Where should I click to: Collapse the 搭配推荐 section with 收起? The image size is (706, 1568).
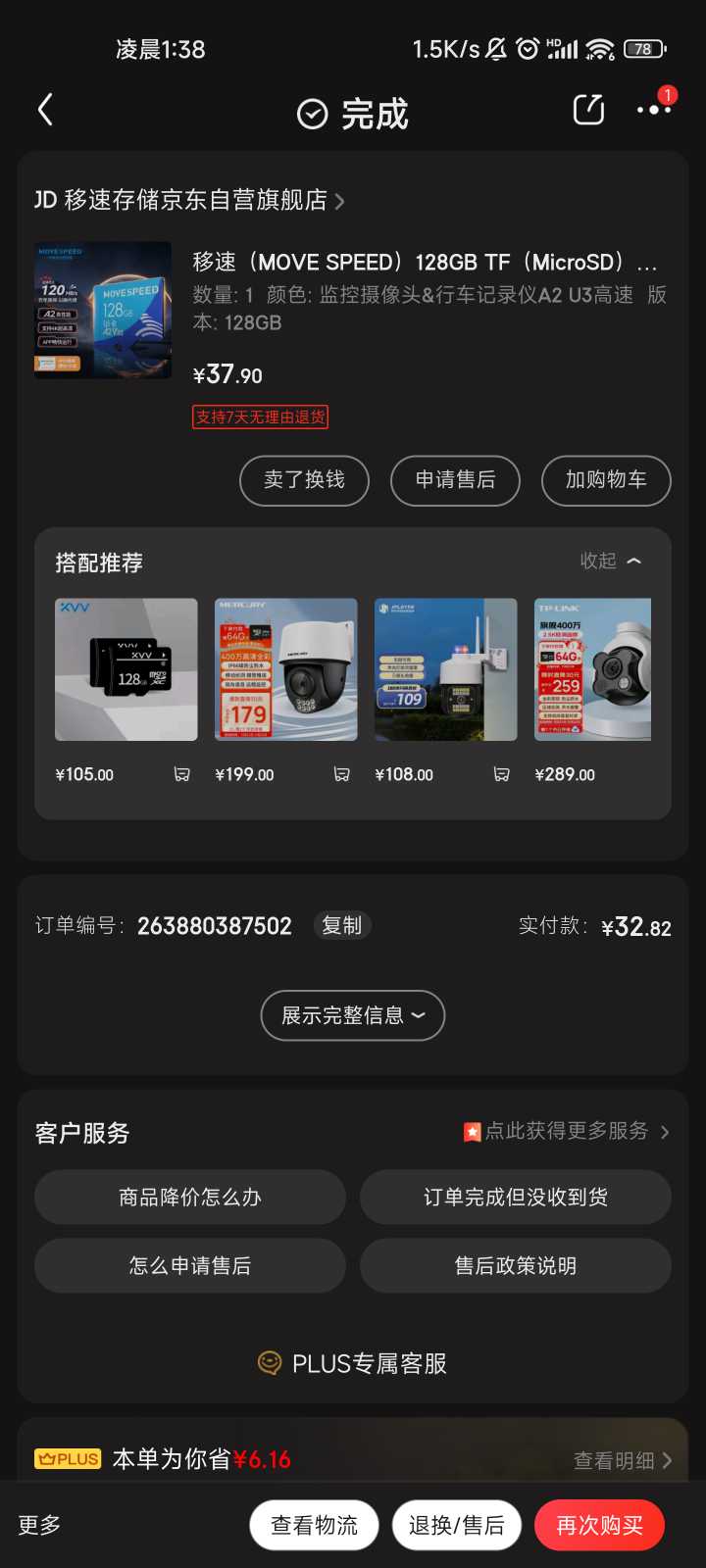point(610,561)
